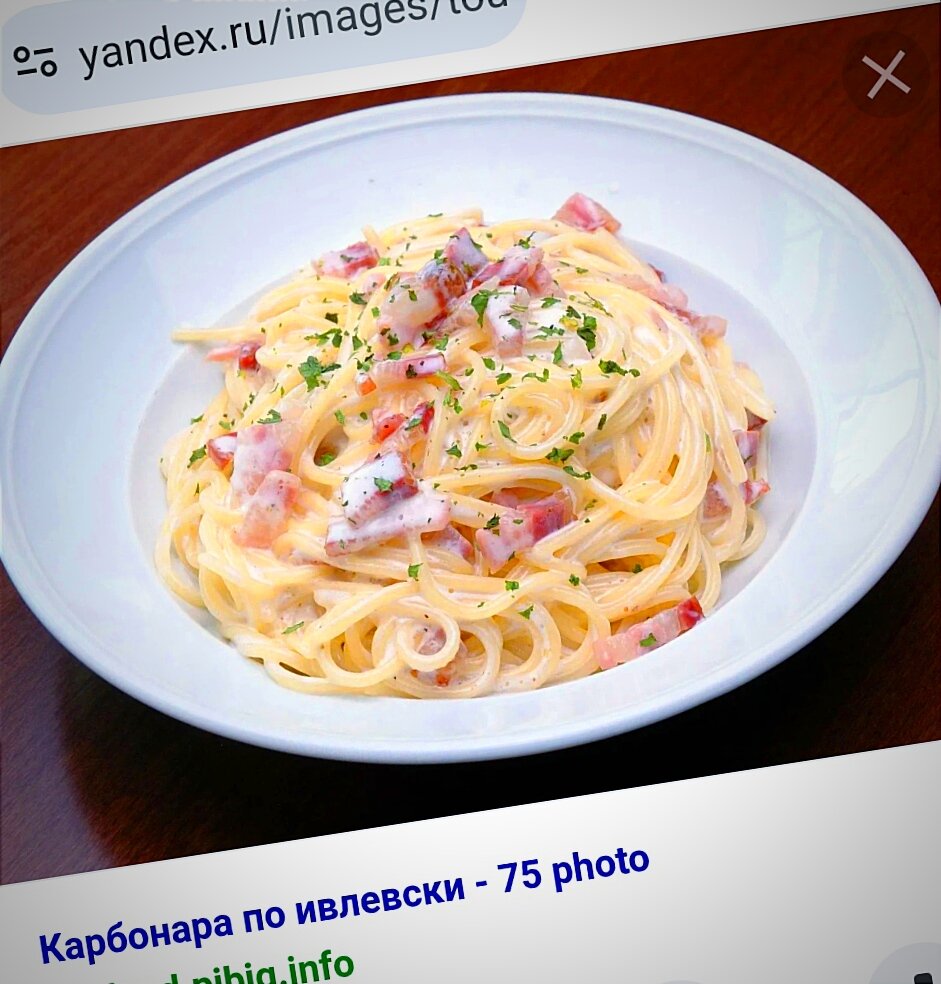Open site settings icon in address bar
The image size is (941, 984).
(x=36, y=61)
